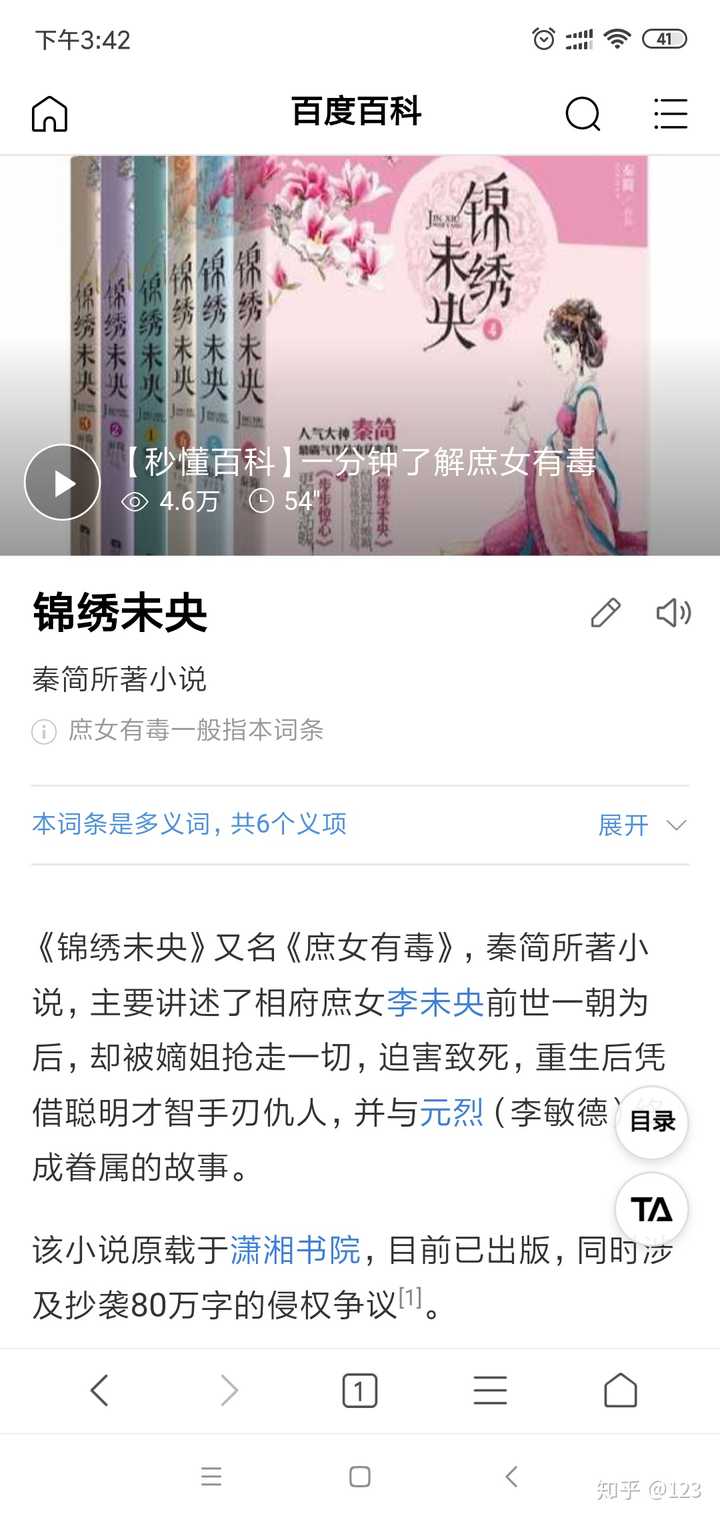
Task: Go to the browser home page
Action: [x=620, y=1390]
